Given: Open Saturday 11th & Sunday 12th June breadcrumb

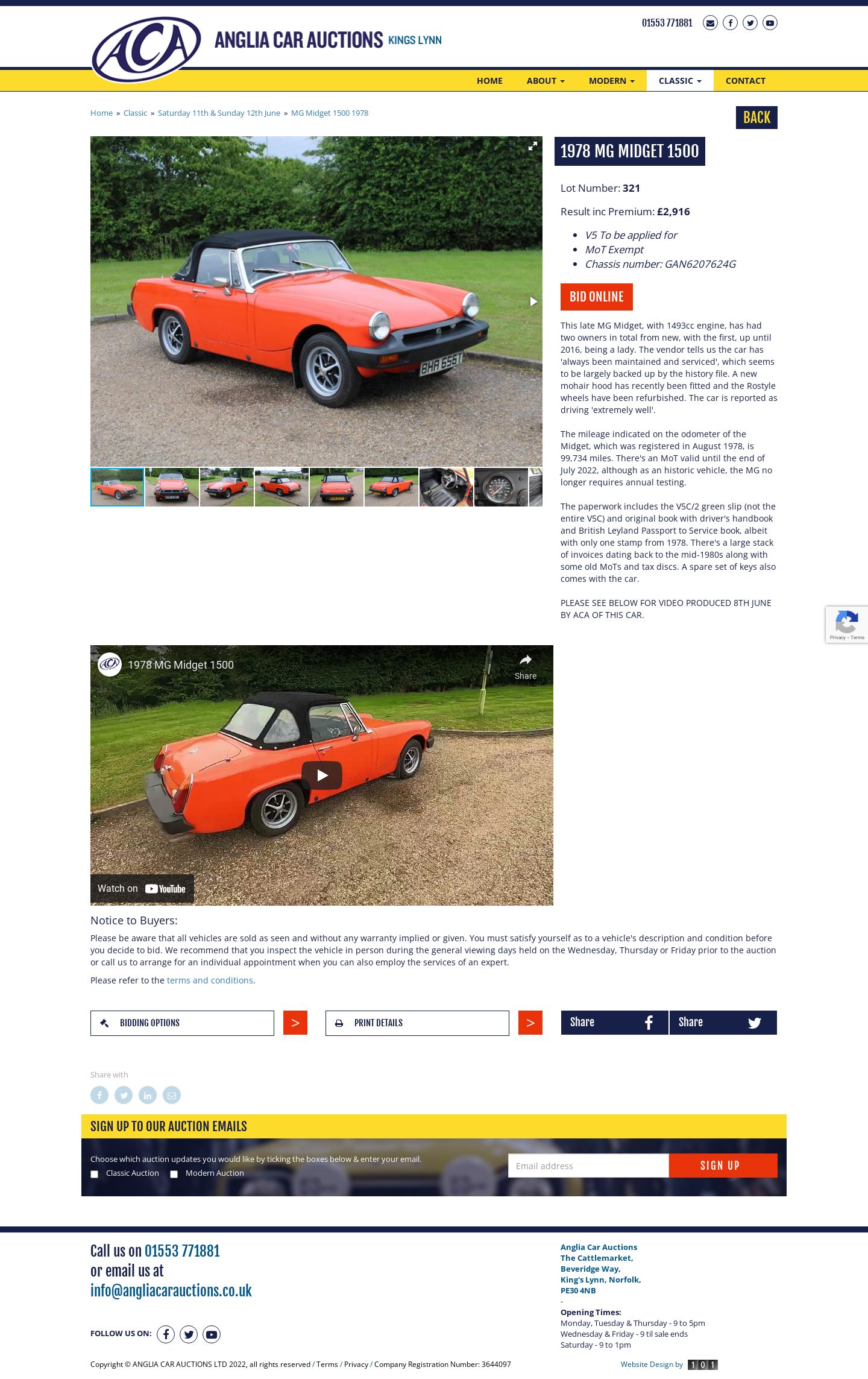Looking at the screenshot, I should point(219,113).
